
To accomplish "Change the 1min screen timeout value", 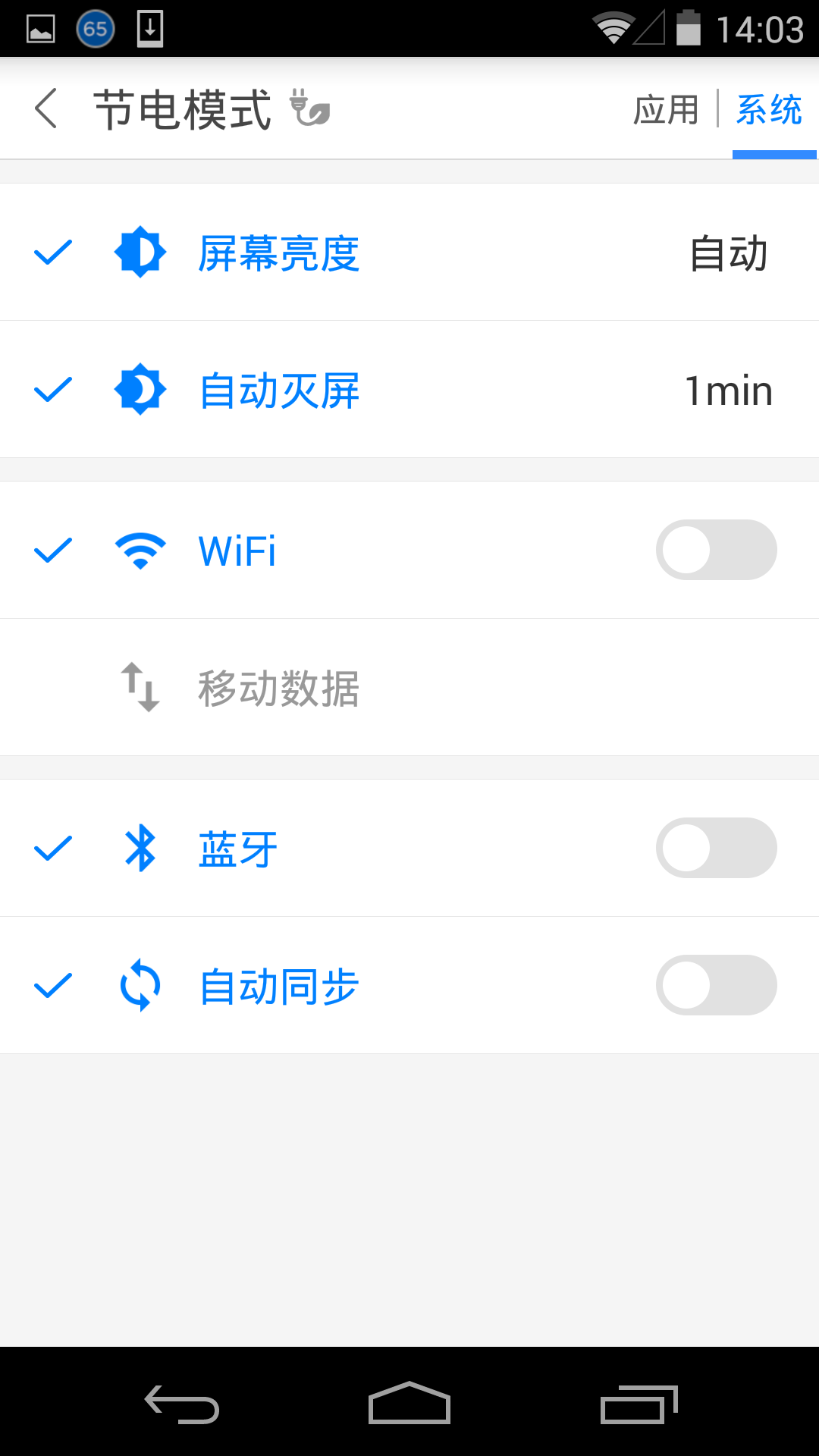I will tap(728, 389).
